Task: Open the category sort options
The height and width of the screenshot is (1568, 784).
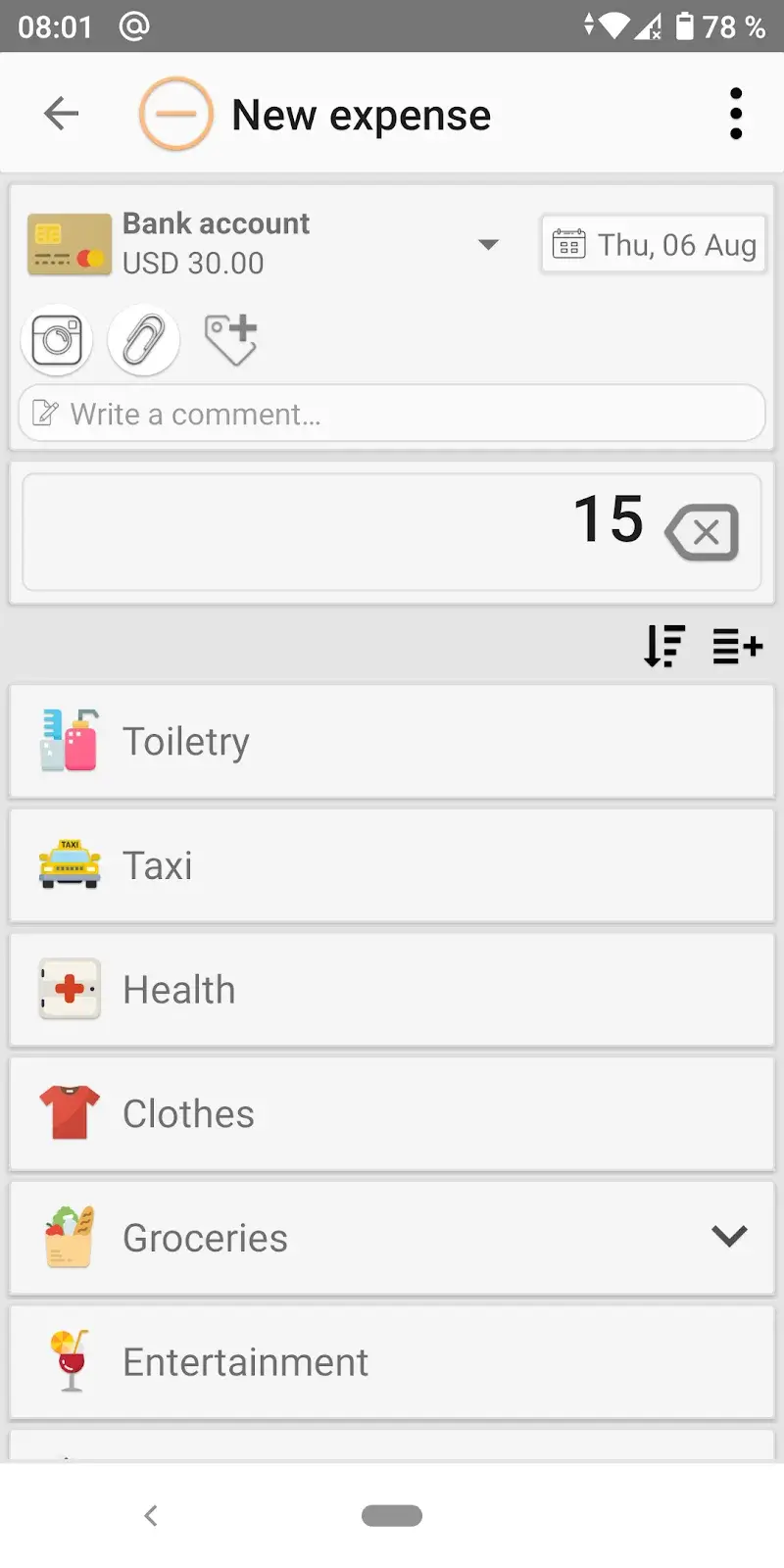Action: (x=664, y=646)
